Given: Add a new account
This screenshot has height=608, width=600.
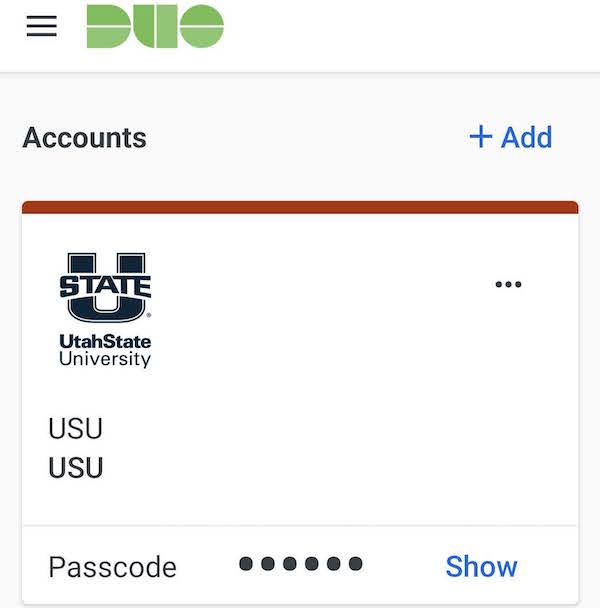Looking at the screenshot, I should coord(510,137).
